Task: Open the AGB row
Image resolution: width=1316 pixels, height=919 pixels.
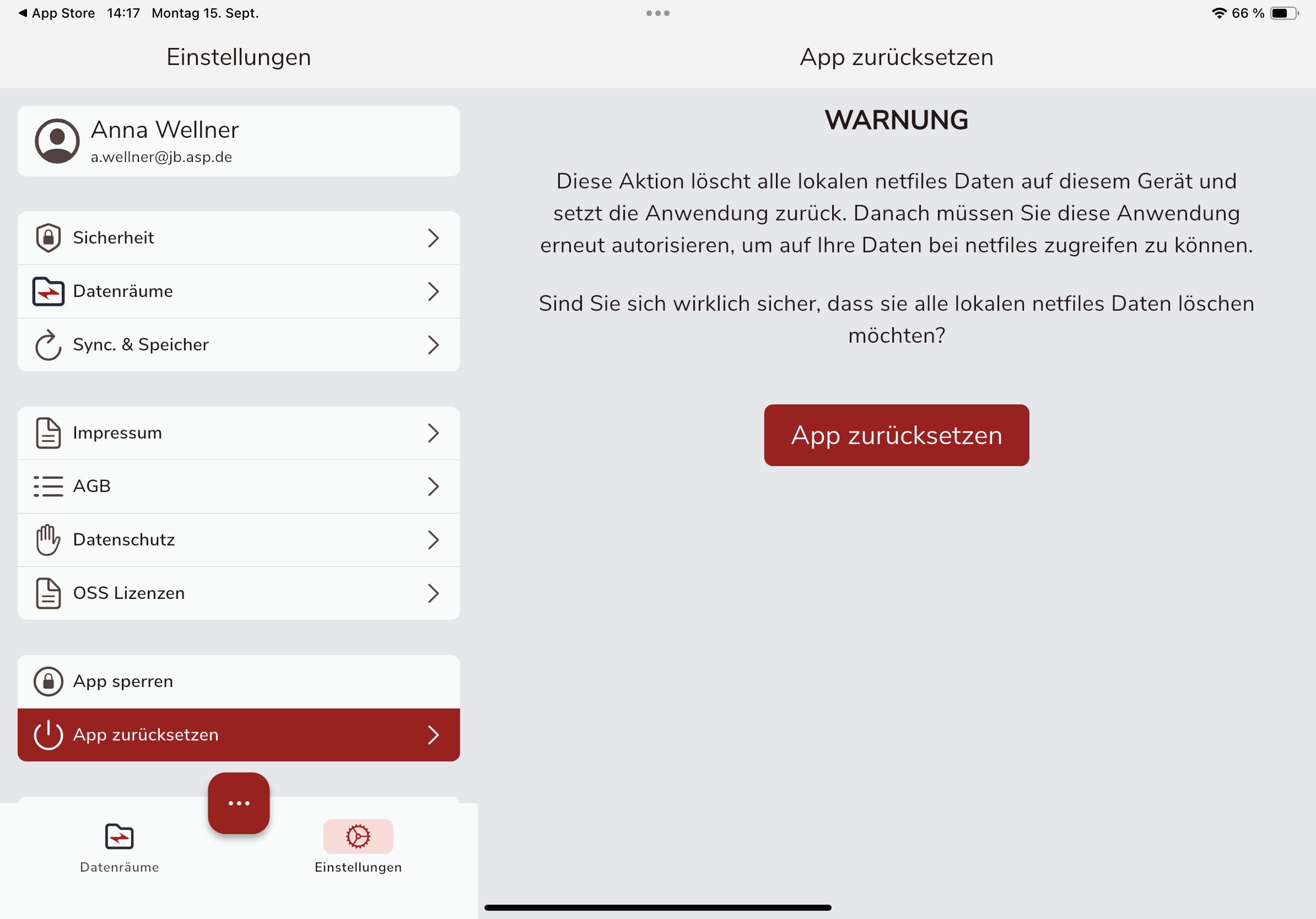Action: point(239,486)
